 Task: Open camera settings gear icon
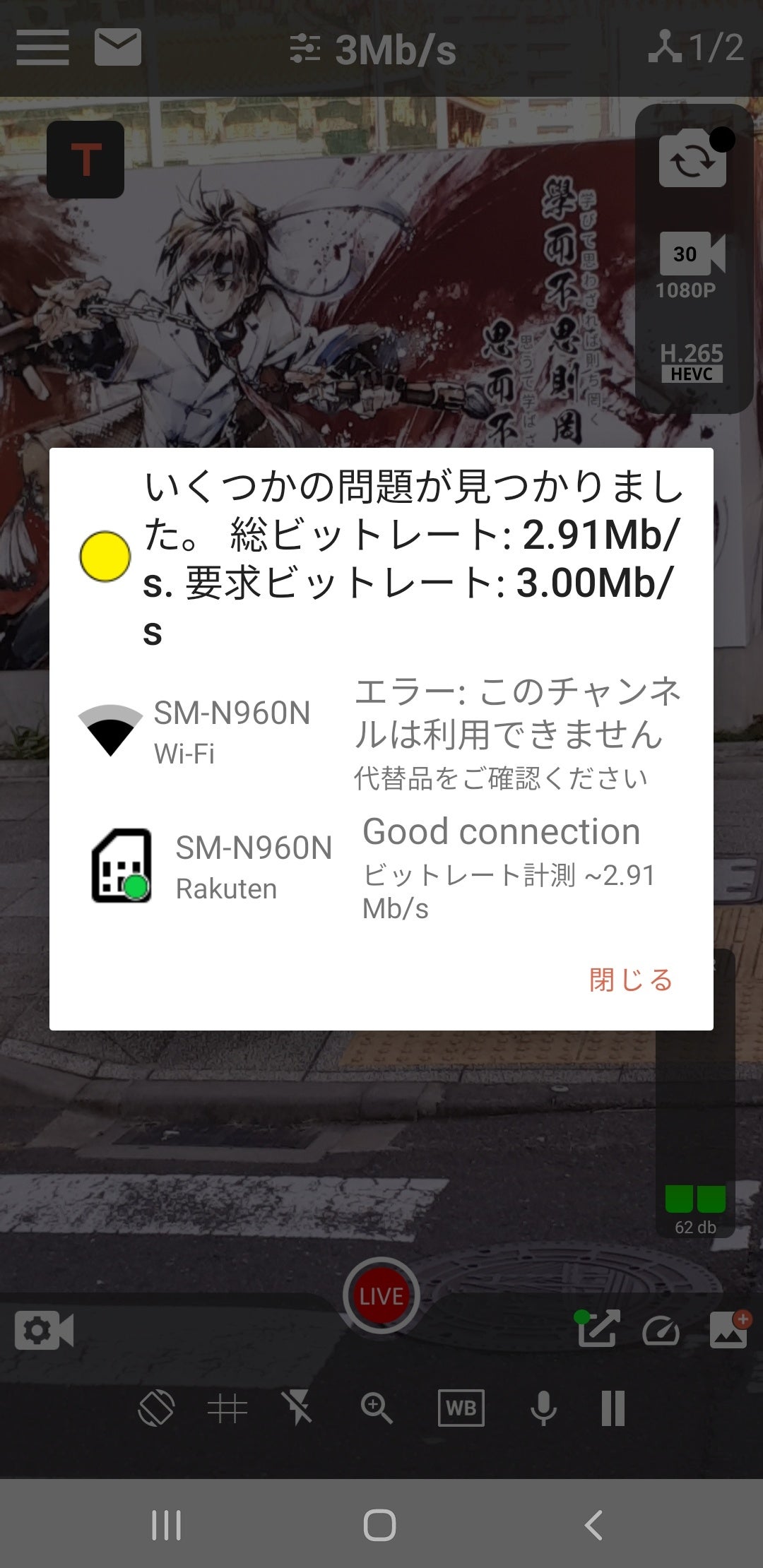[44, 1331]
